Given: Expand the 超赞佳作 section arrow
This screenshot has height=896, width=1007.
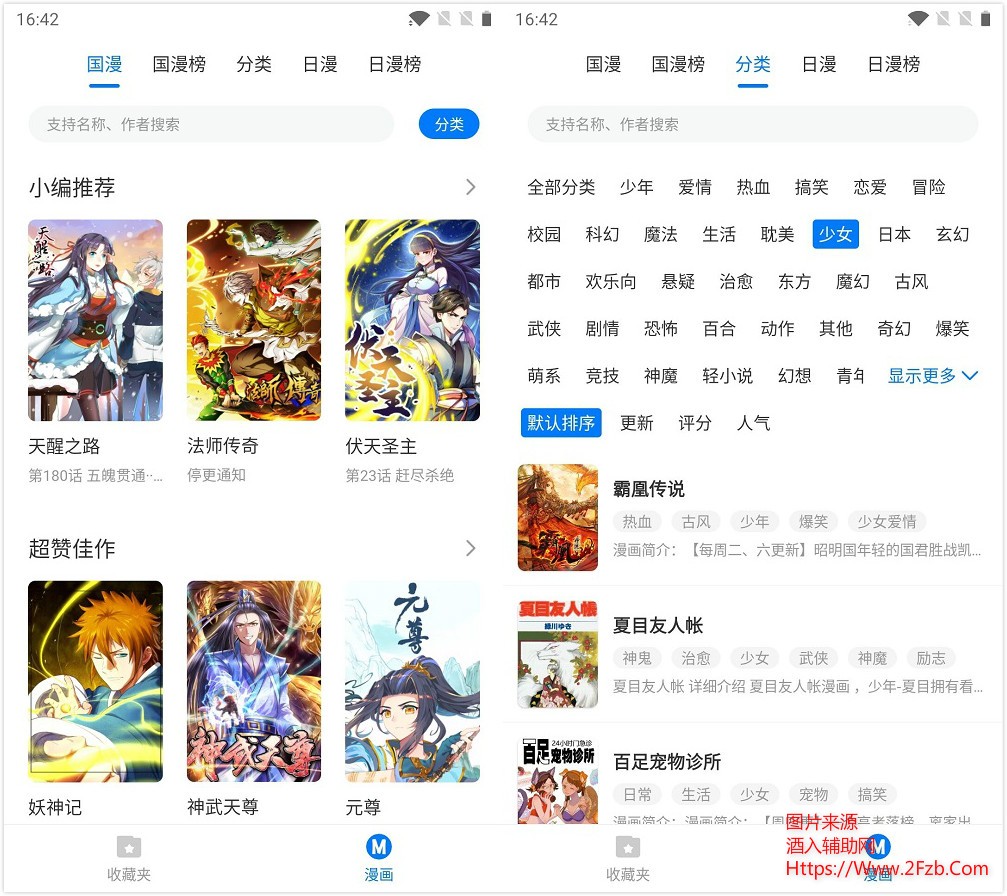Looking at the screenshot, I should (470, 548).
